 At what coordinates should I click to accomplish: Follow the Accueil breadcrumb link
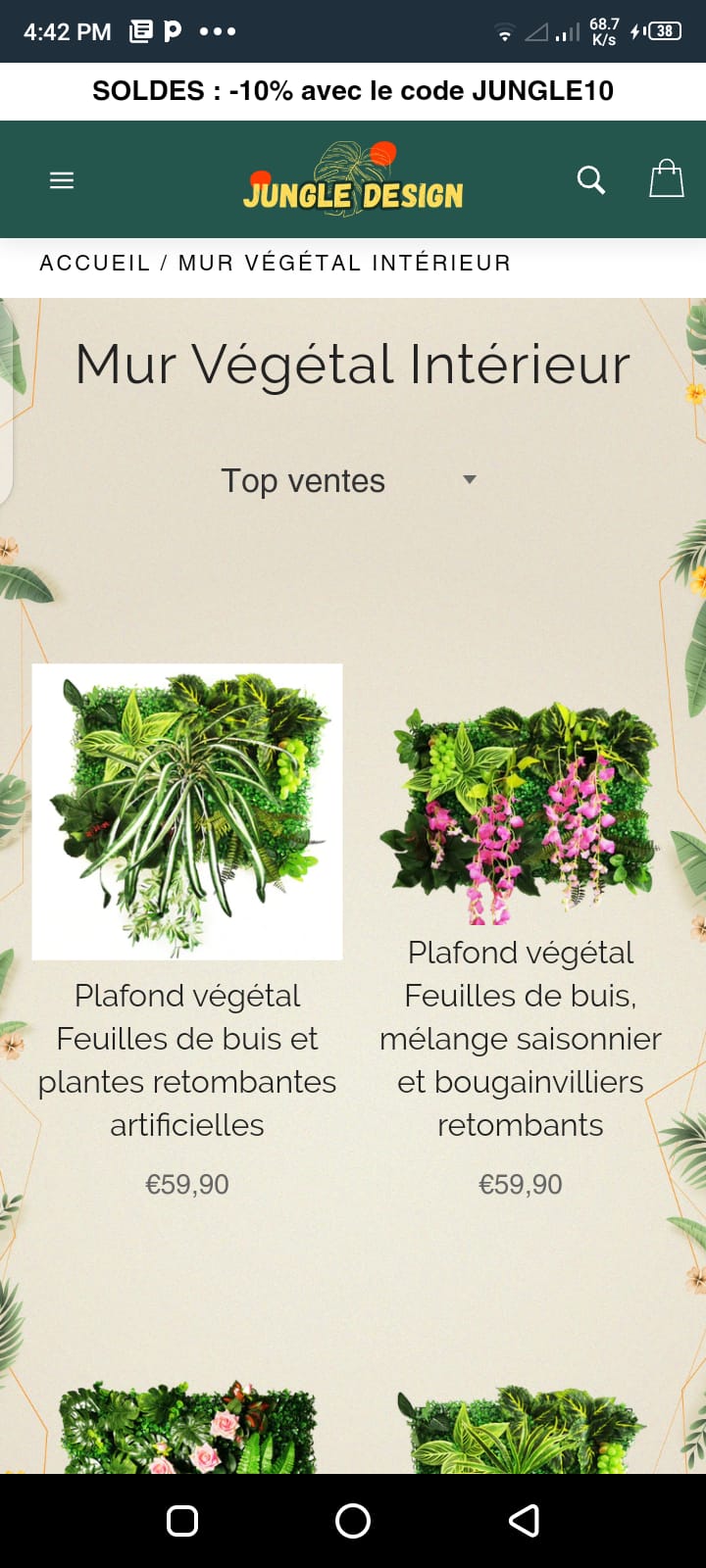click(x=94, y=263)
